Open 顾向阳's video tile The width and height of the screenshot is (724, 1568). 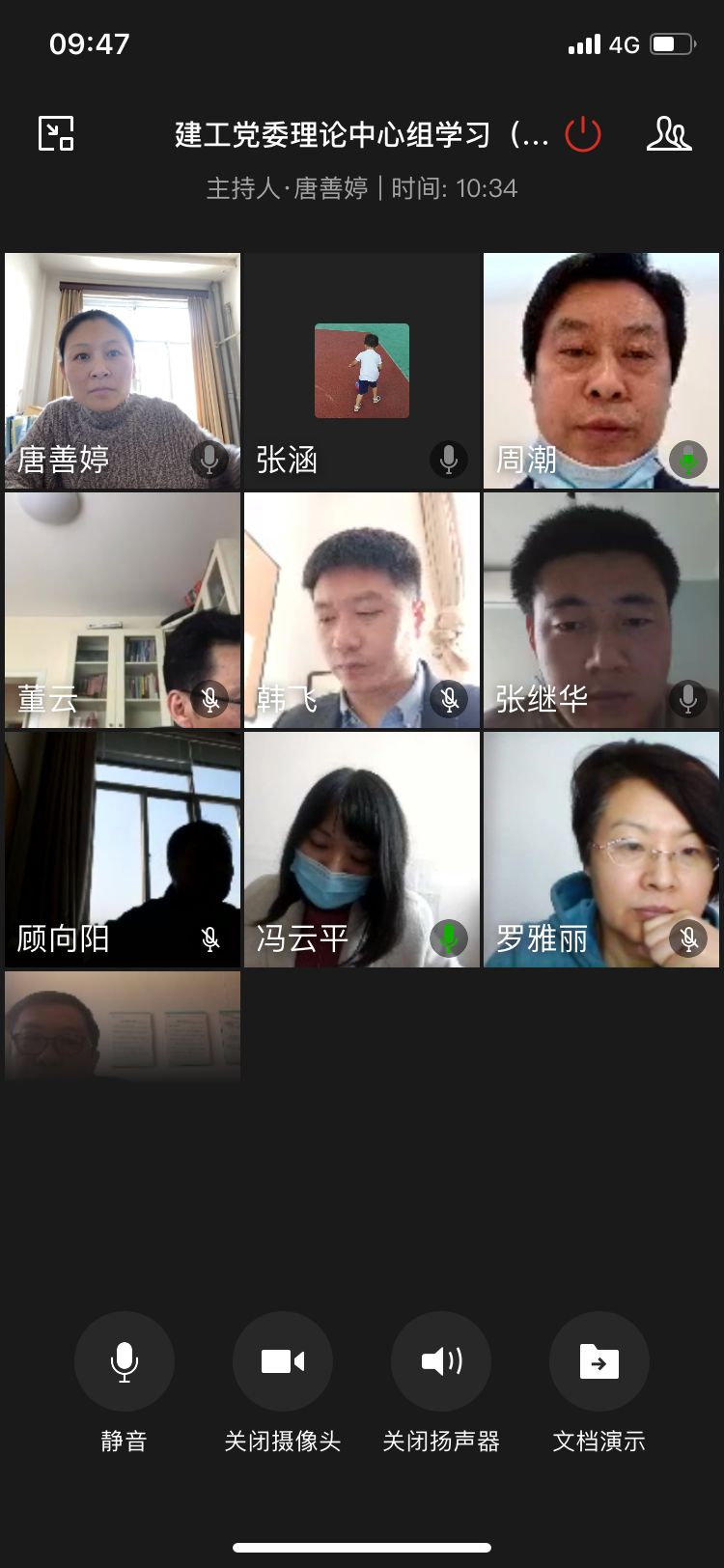tap(123, 850)
